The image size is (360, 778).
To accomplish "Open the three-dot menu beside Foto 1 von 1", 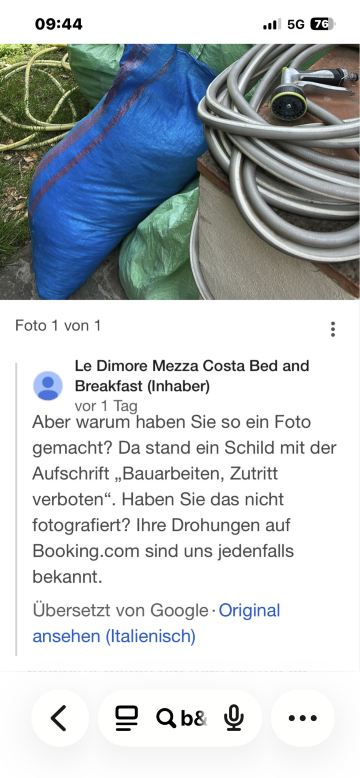I will pos(333,329).
